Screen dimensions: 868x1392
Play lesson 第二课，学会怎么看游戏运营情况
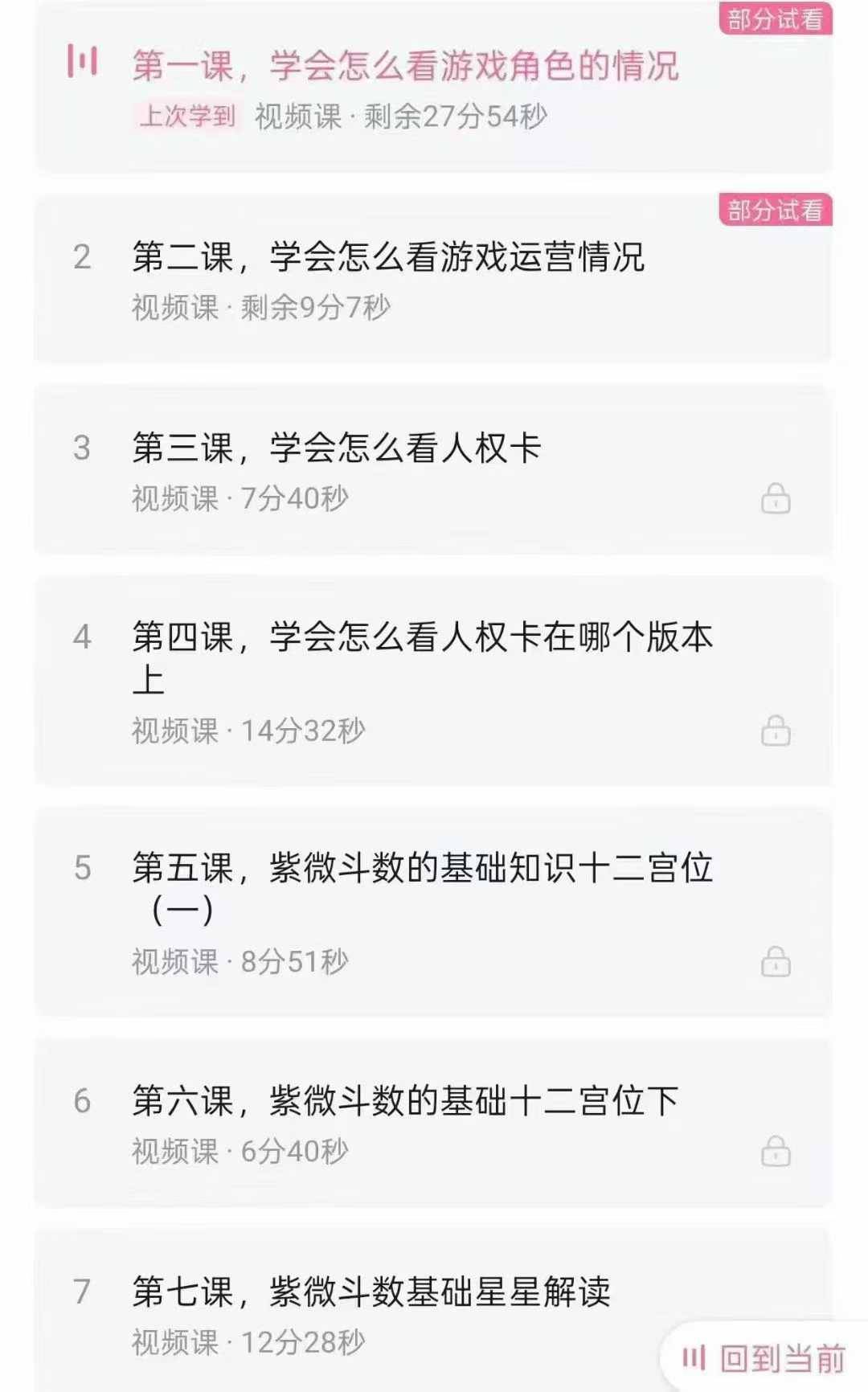click(x=388, y=258)
